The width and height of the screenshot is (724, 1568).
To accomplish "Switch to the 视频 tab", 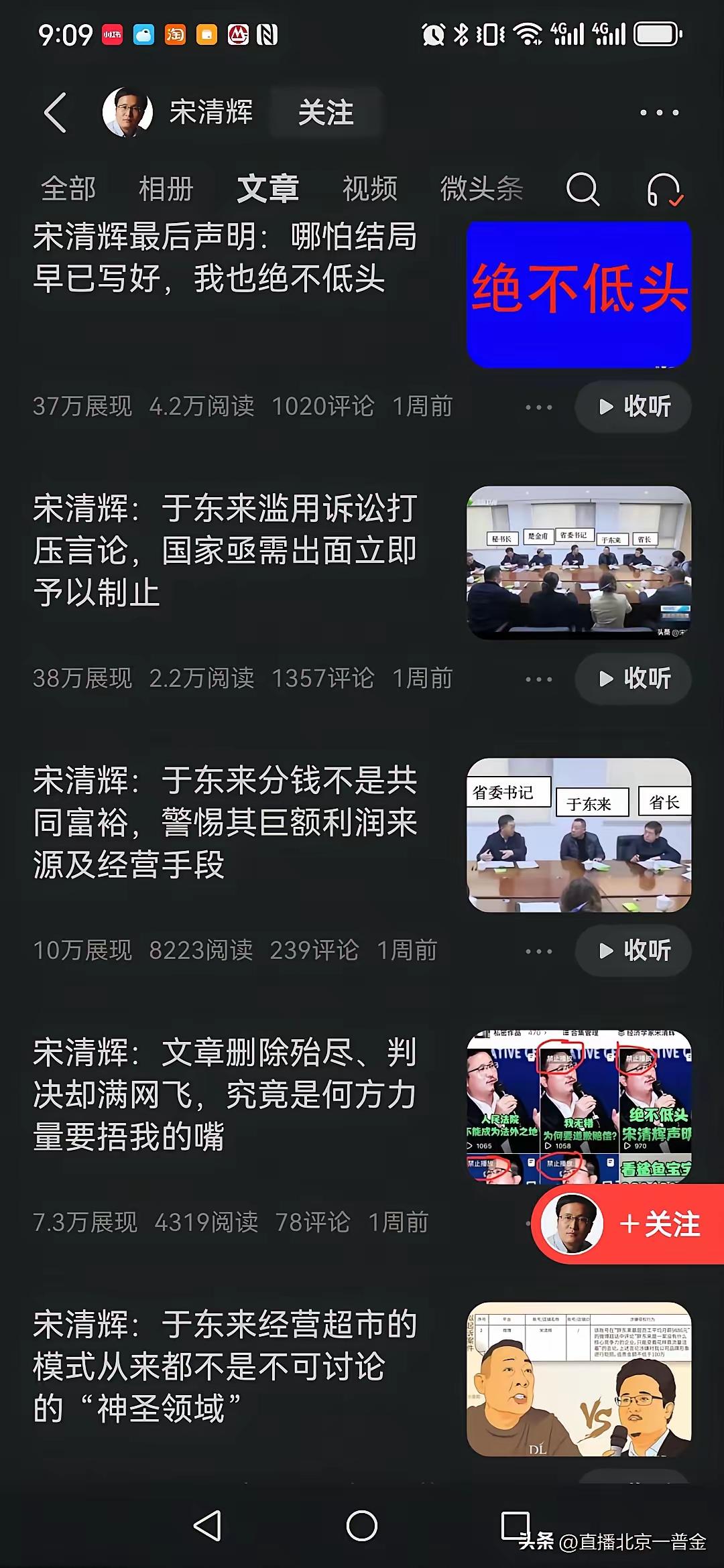I will (x=371, y=190).
